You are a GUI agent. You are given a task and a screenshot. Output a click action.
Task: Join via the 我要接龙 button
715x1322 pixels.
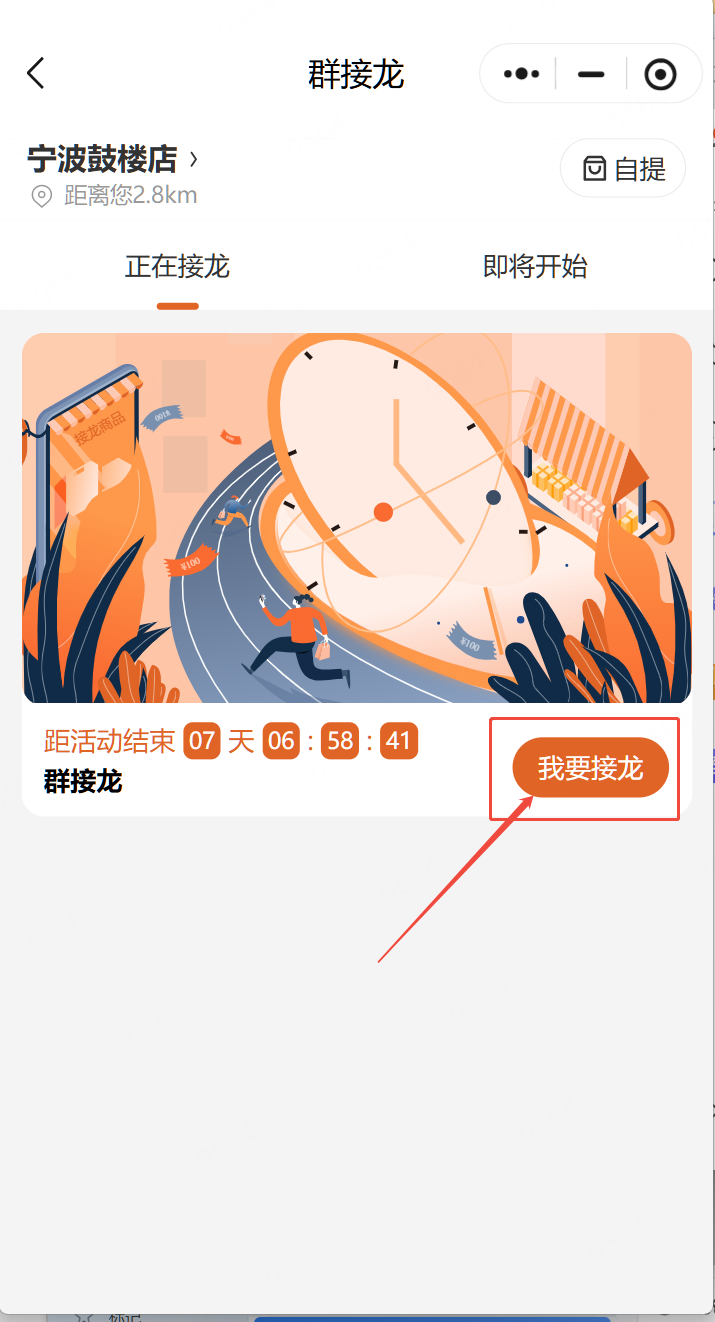pos(590,768)
